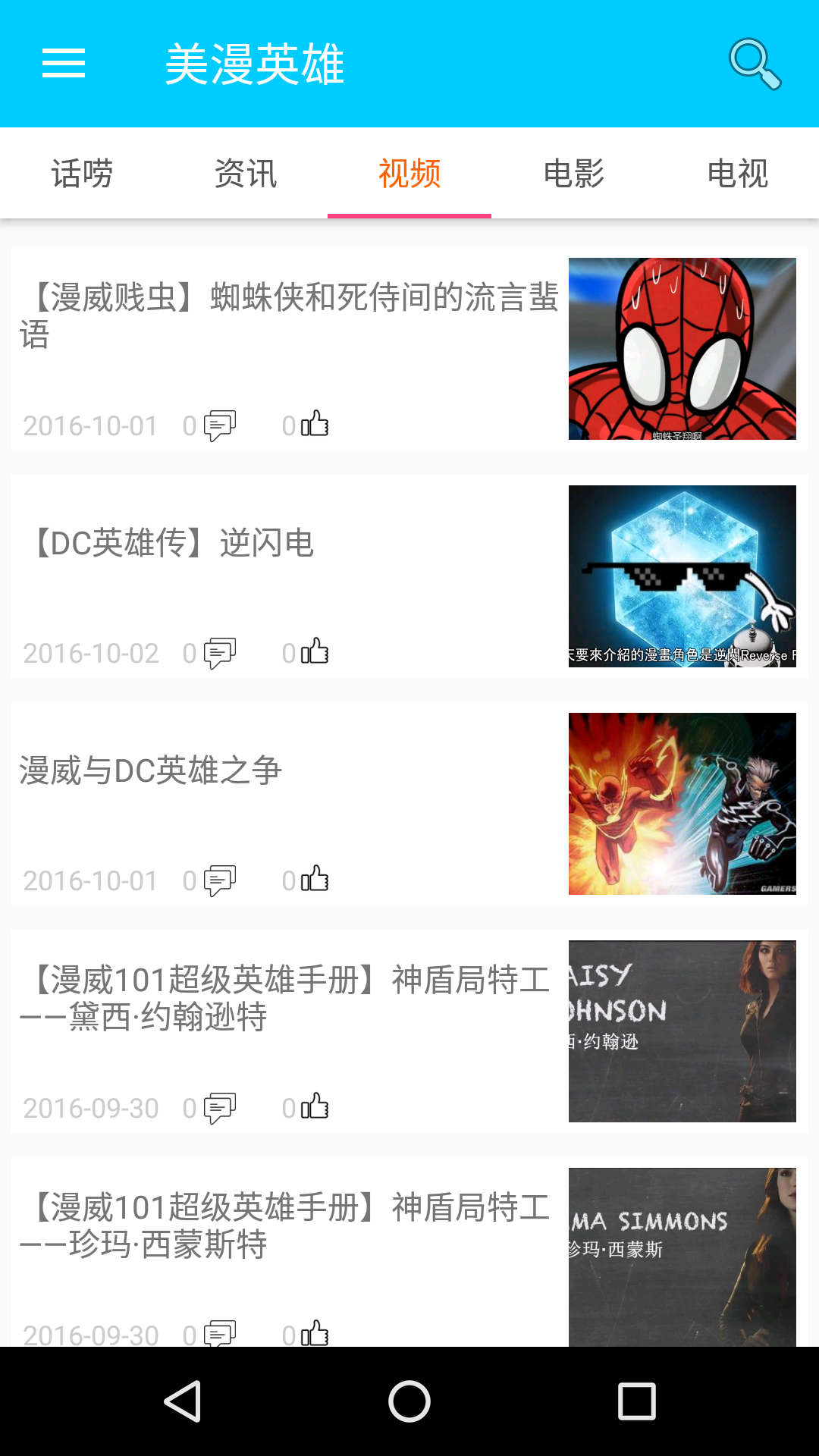Viewport: 819px width, 1456px height.
Task: Switch to the 电影 tab
Action: pos(573,174)
